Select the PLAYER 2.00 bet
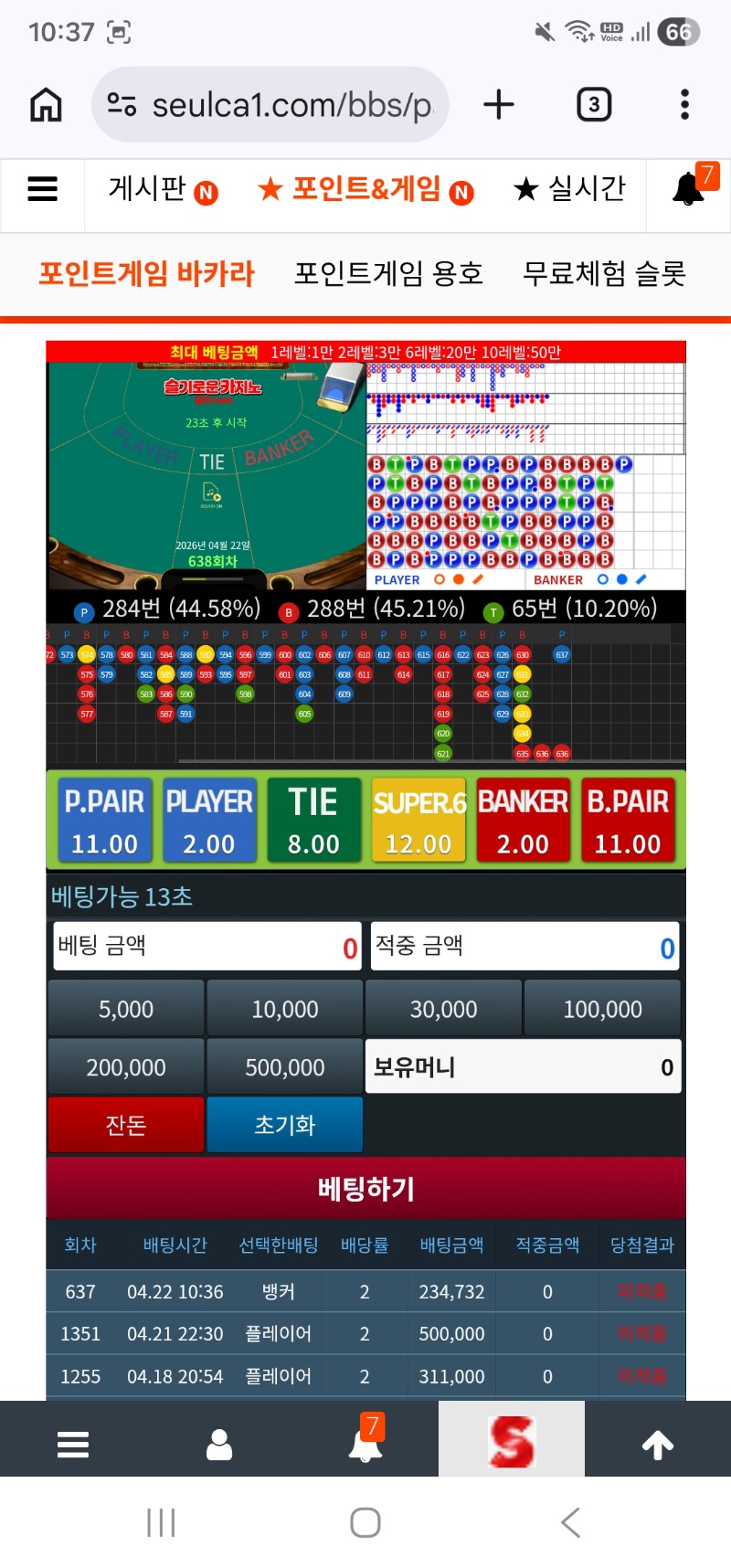Screen dimensions: 731x1568 [x=209, y=821]
